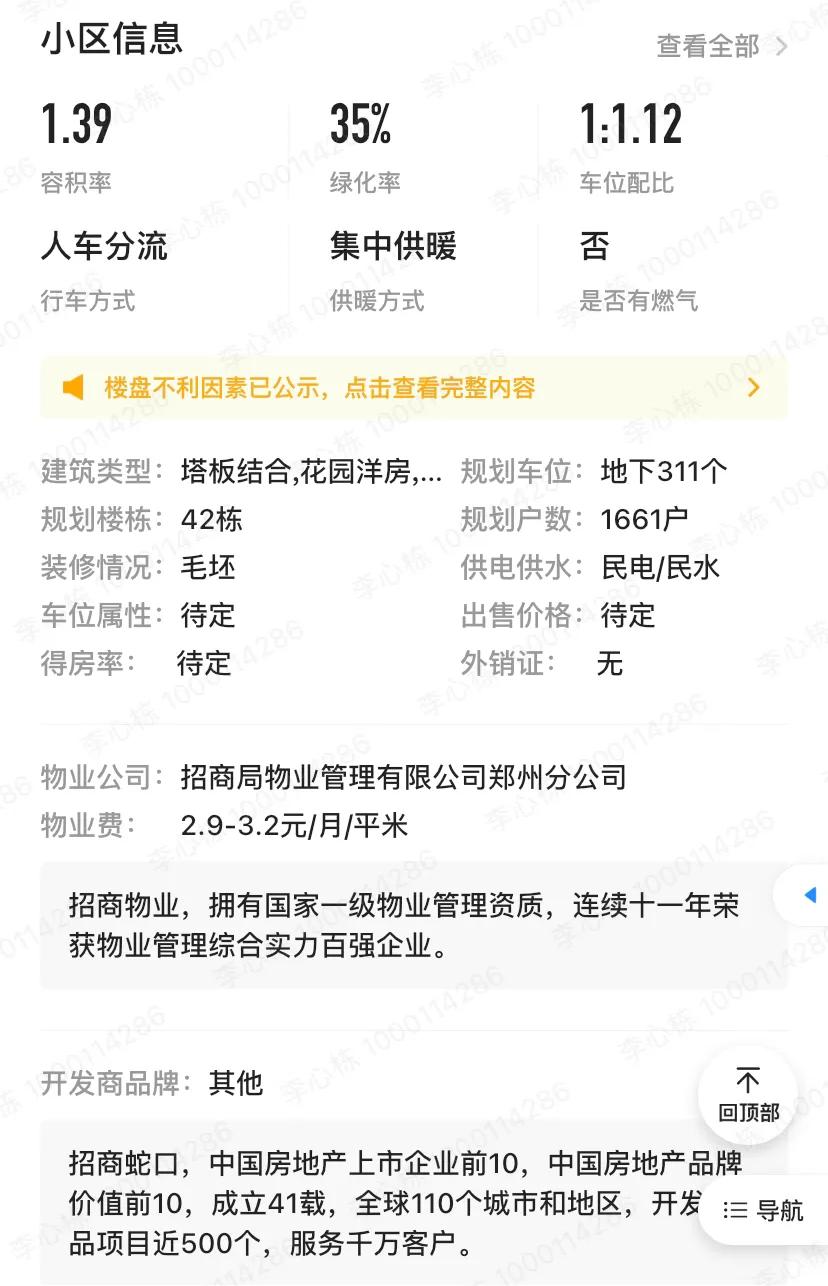The height and width of the screenshot is (1286, 828).
Task: Tap the 回顶部 circular button
Action: click(x=748, y=1095)
